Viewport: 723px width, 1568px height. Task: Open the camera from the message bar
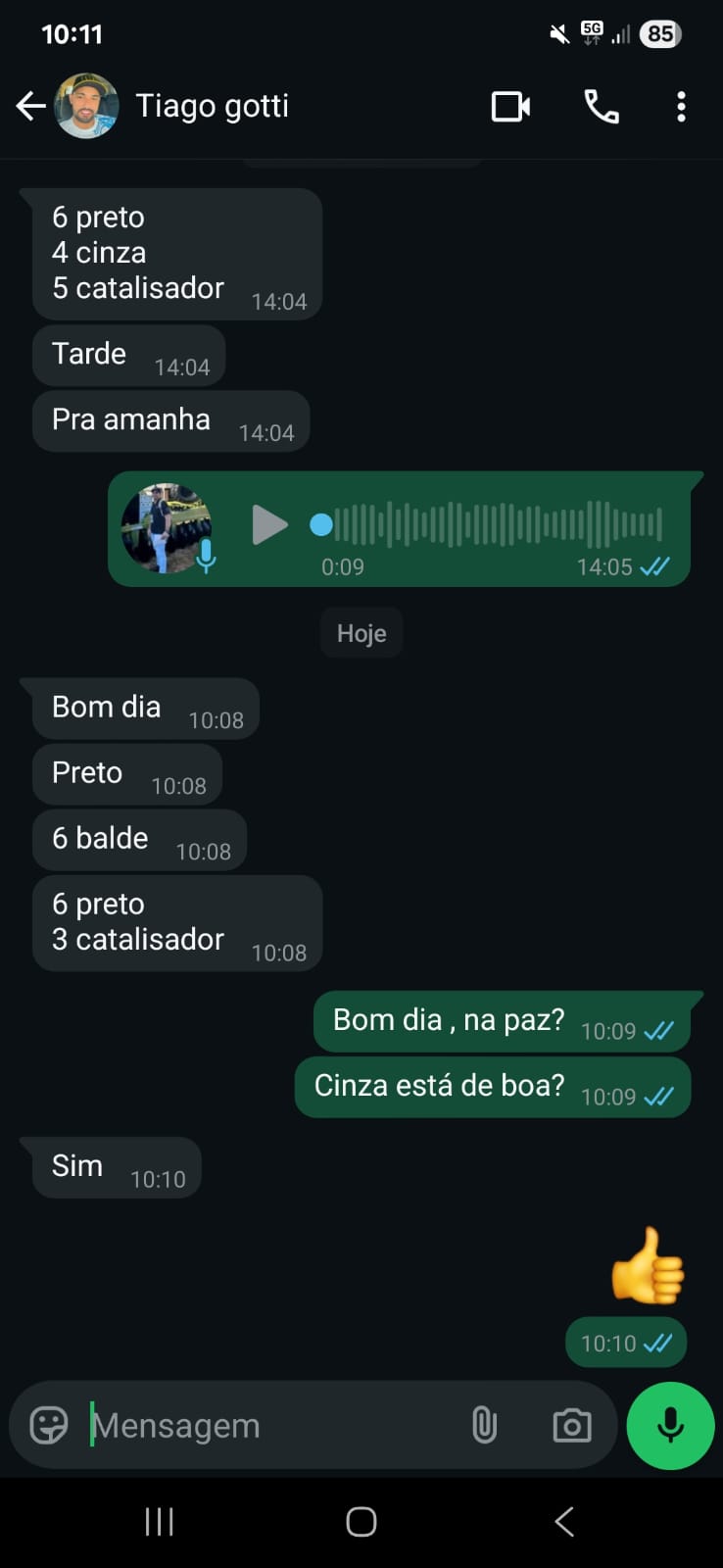click(x=572, y=1425)
